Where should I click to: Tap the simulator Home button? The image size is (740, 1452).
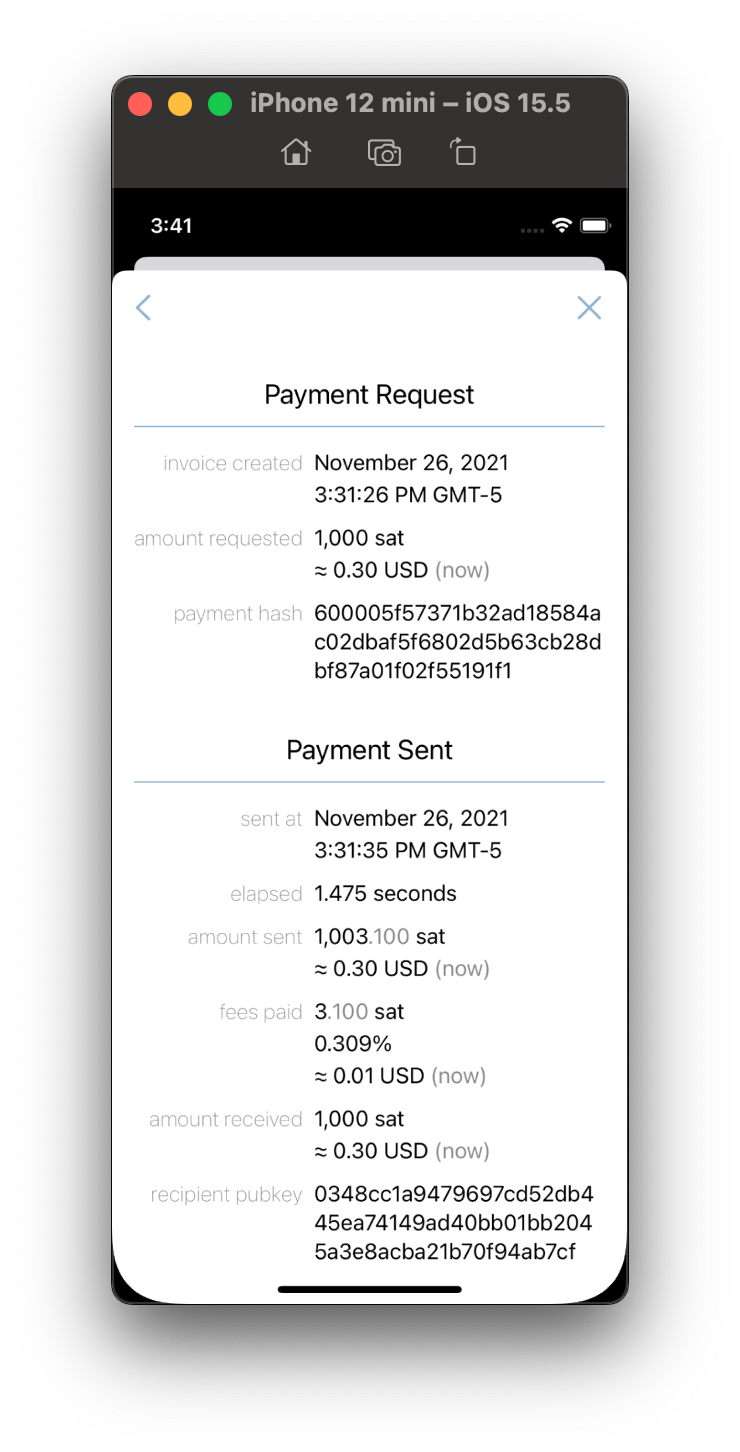tap(296, 152)
